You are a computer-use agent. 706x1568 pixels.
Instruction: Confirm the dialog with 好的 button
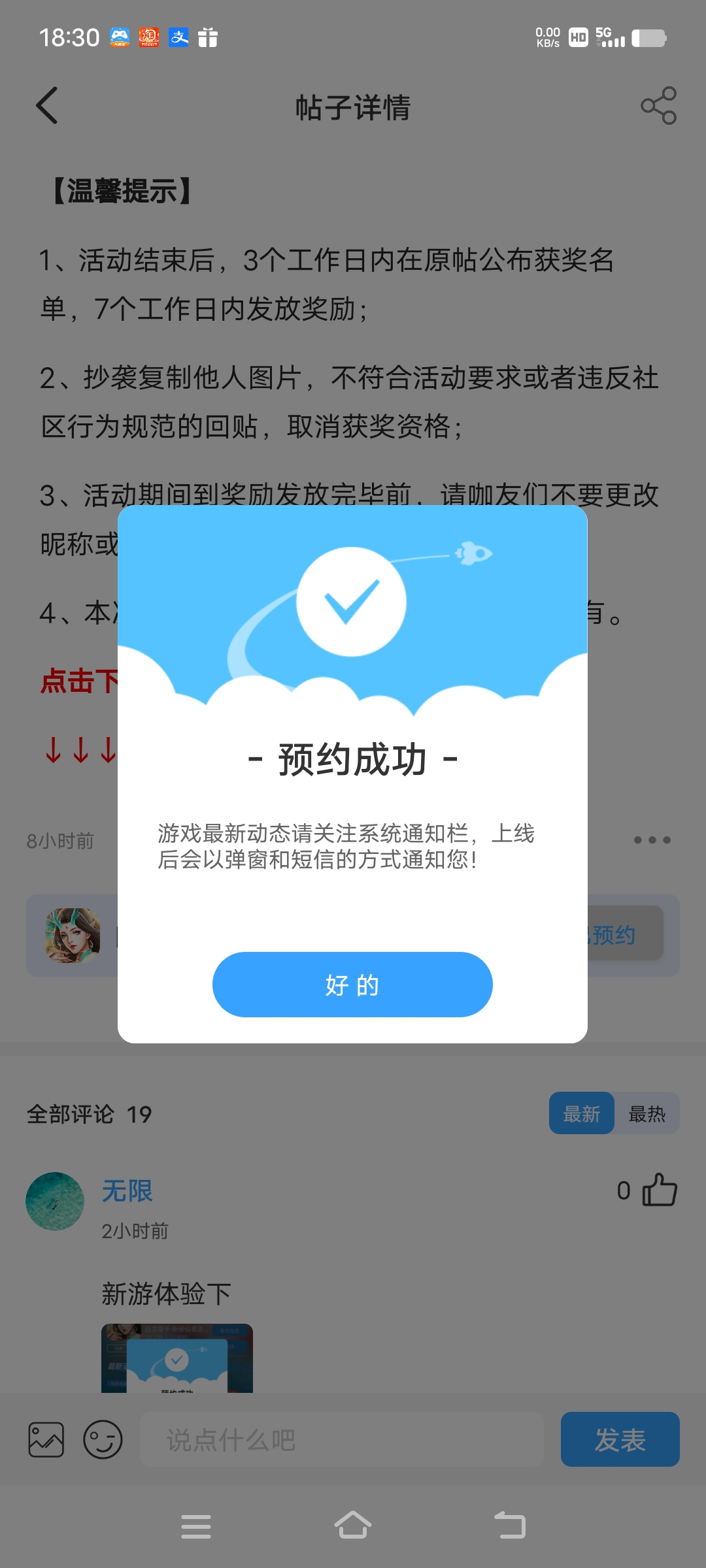click(352, 984)
